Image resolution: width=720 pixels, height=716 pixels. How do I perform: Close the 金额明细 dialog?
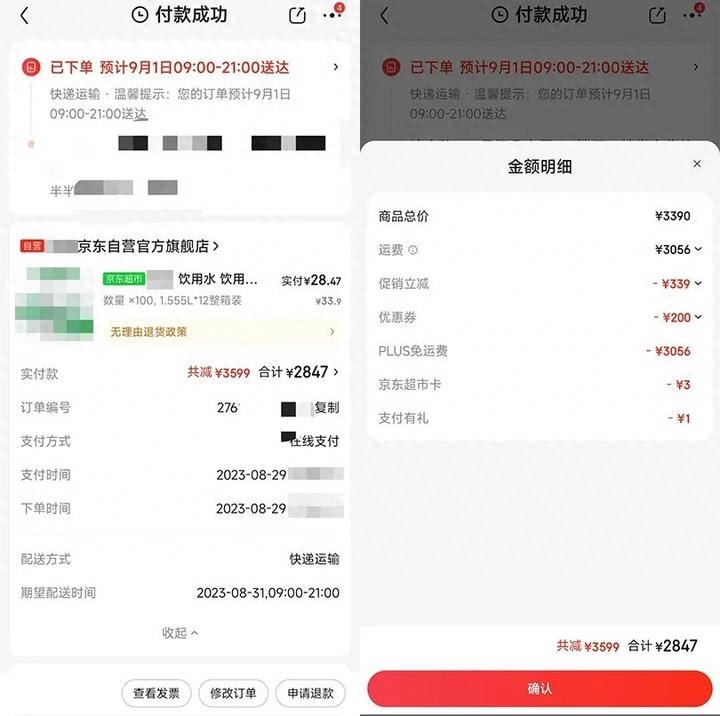click(697, 164)
